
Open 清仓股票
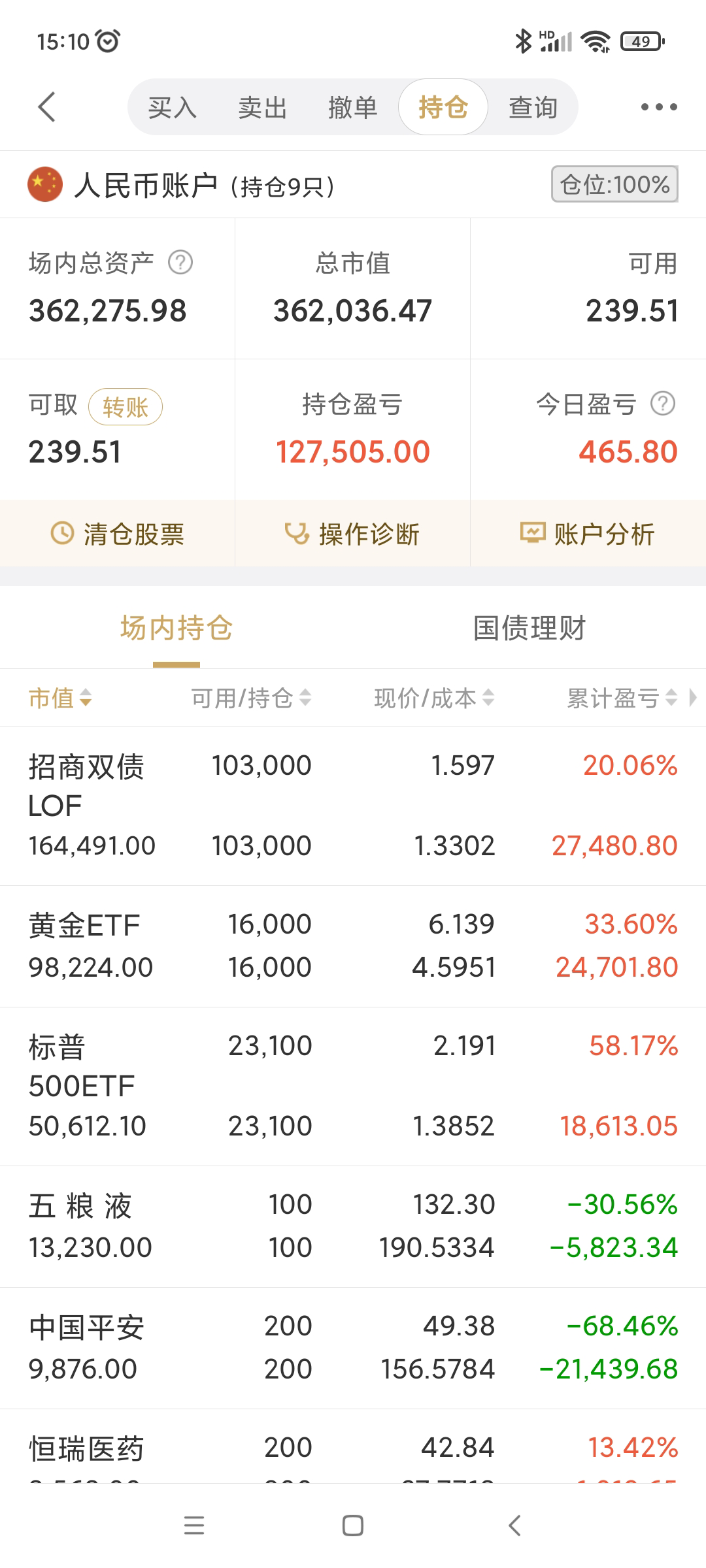(118, 534)
